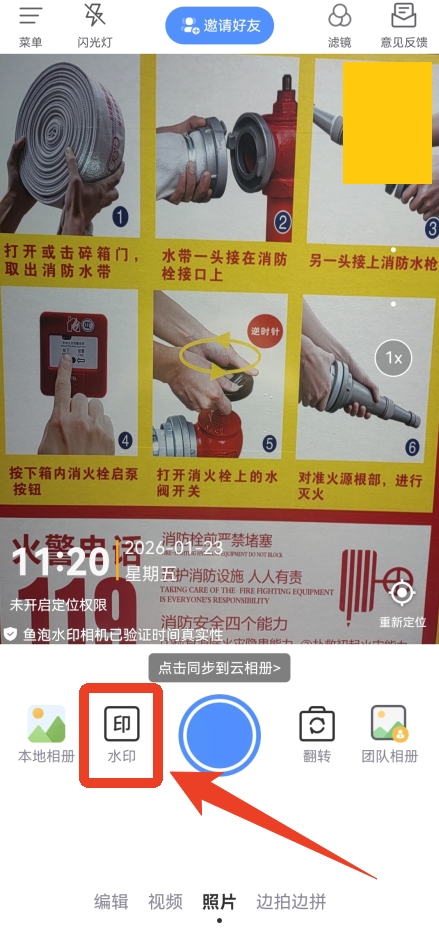Tap 点击同步到云相册 tooltip
The image size is (439, 931).
point(219,668)
